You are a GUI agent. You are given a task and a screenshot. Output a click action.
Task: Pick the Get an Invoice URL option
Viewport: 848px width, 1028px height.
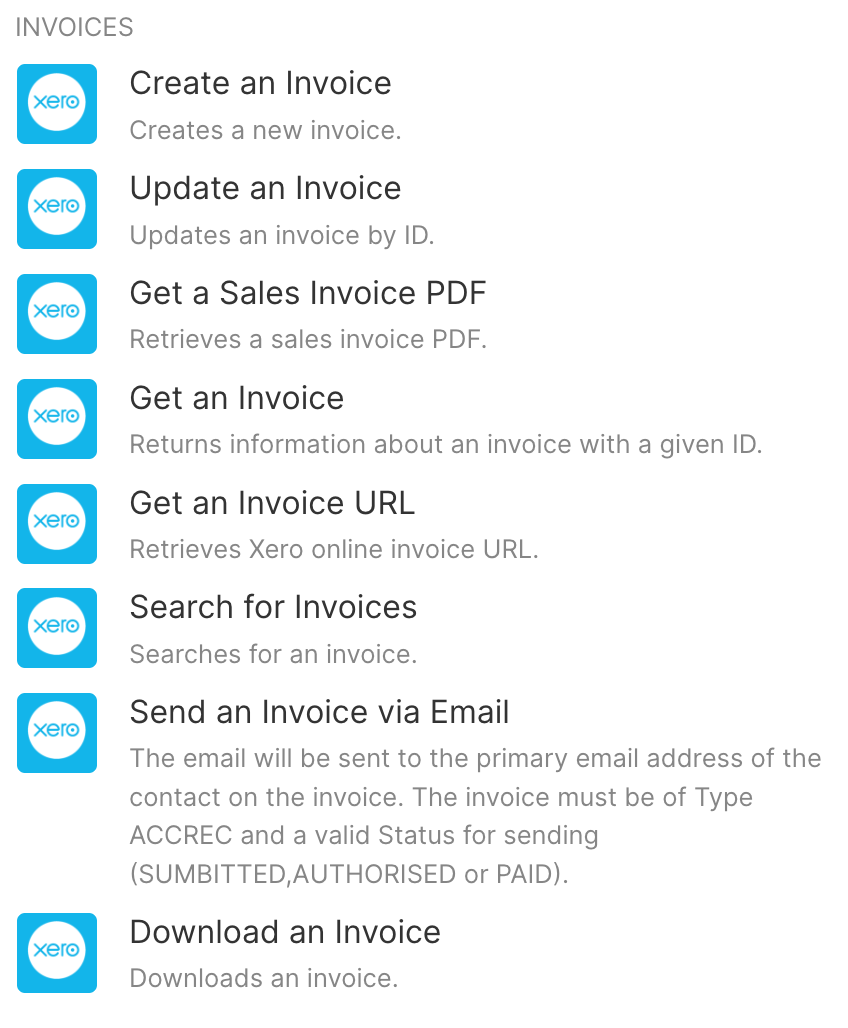pyautogui.click(x=272, y=503)
